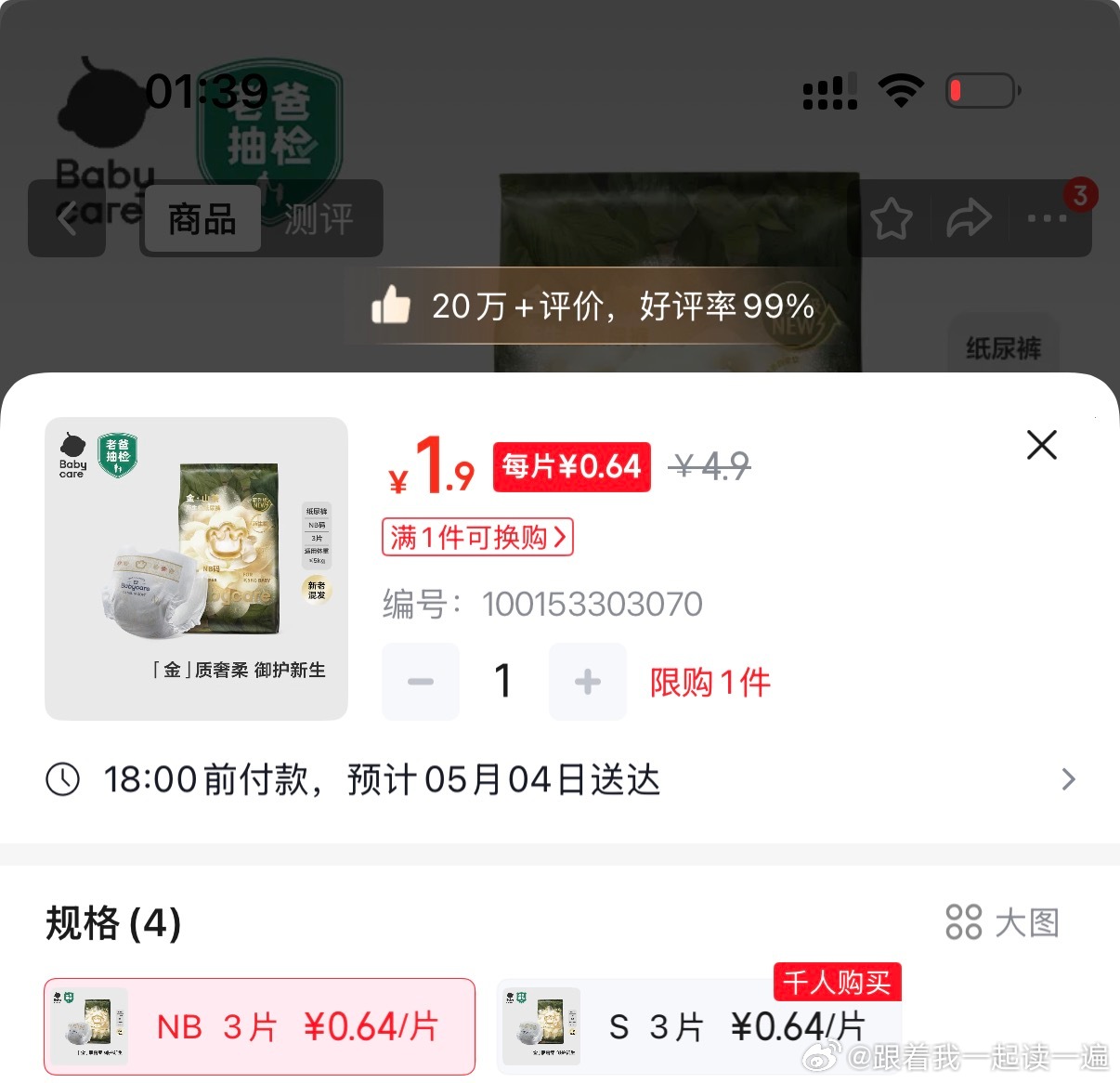Switch to the 测评 tab

(x=319, y=219)
